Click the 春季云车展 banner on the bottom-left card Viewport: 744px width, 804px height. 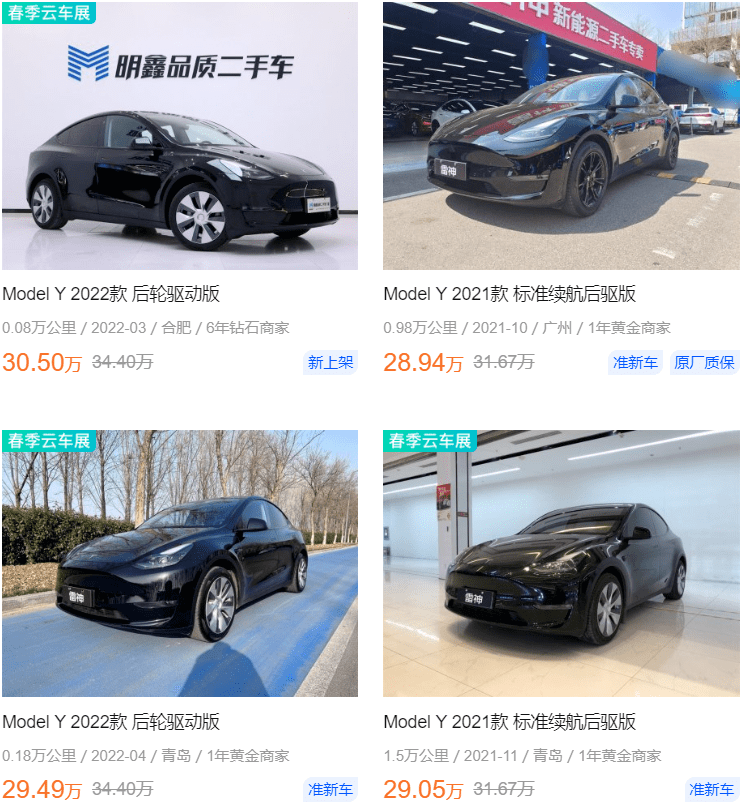(48, 440)
